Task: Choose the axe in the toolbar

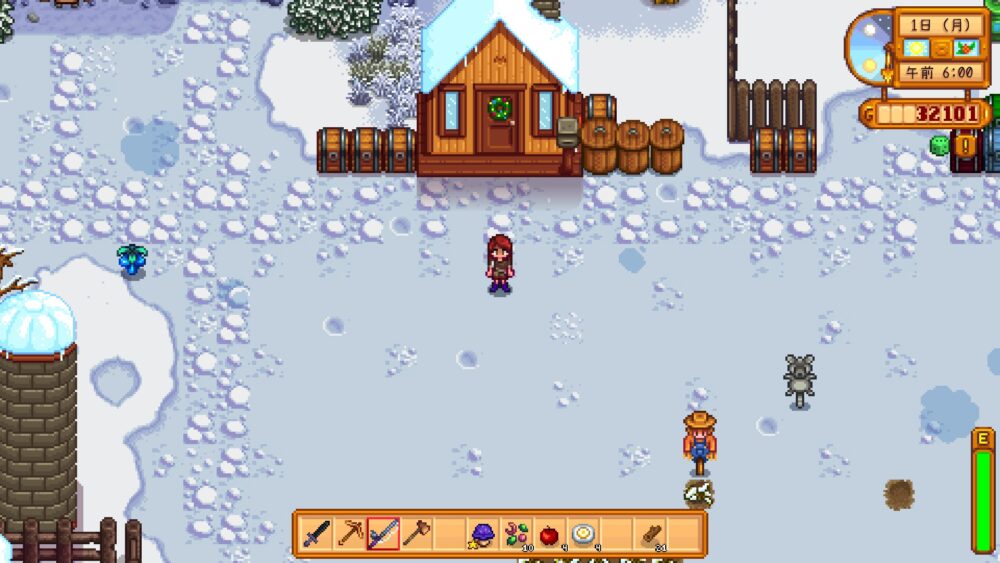Action: pyautogui.click(x=416, y=534)
